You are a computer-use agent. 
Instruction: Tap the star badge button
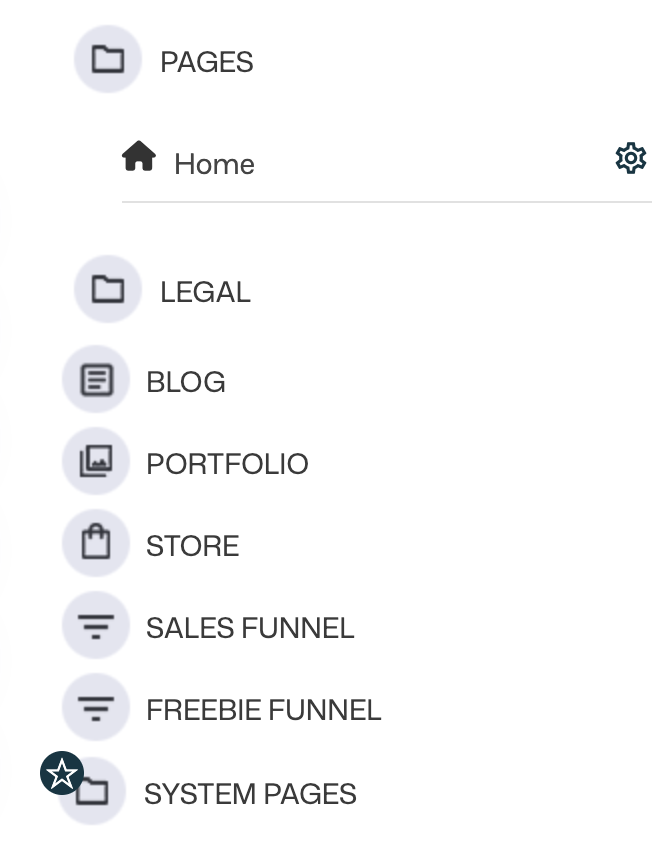point(62,773)
